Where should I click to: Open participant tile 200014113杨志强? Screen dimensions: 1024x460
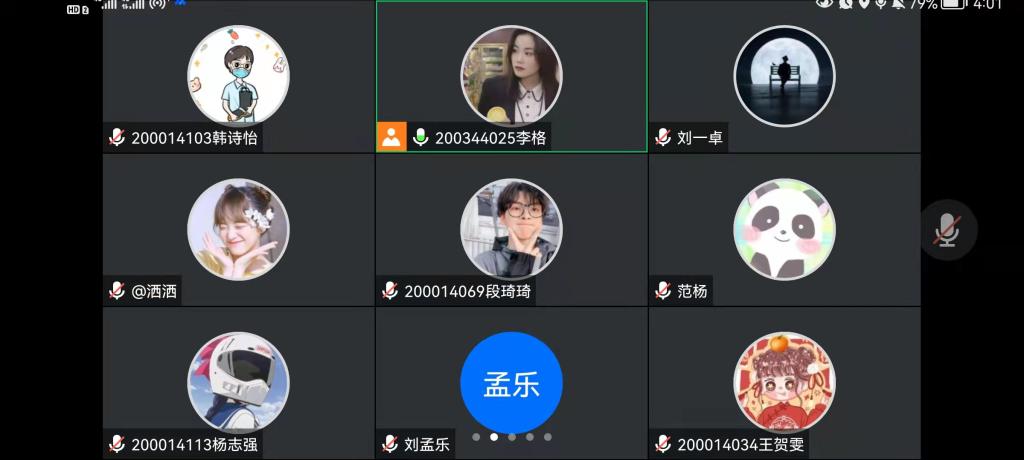click(x=238, y=383)
